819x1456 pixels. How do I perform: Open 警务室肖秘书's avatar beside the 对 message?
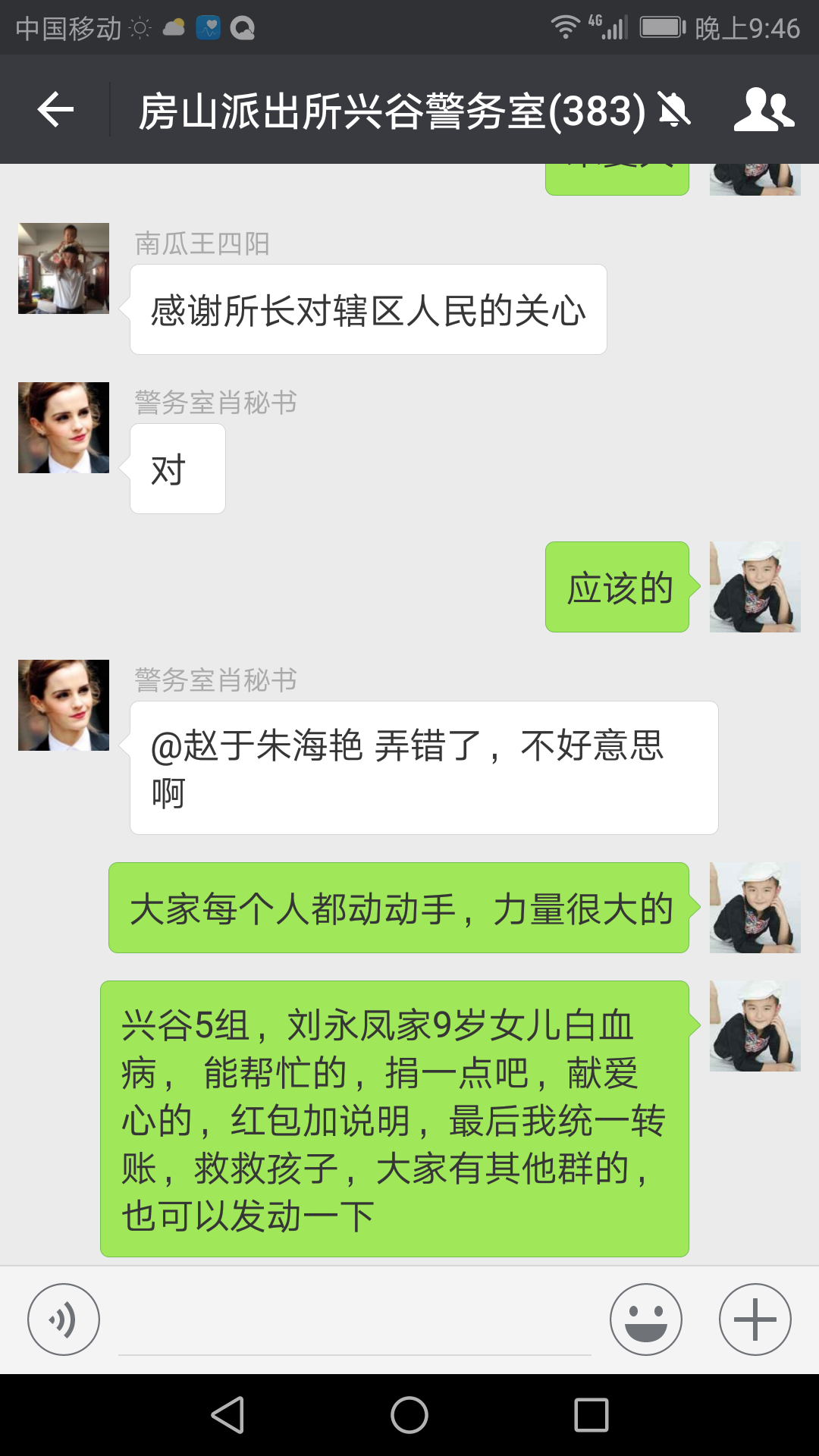(64, 428)
